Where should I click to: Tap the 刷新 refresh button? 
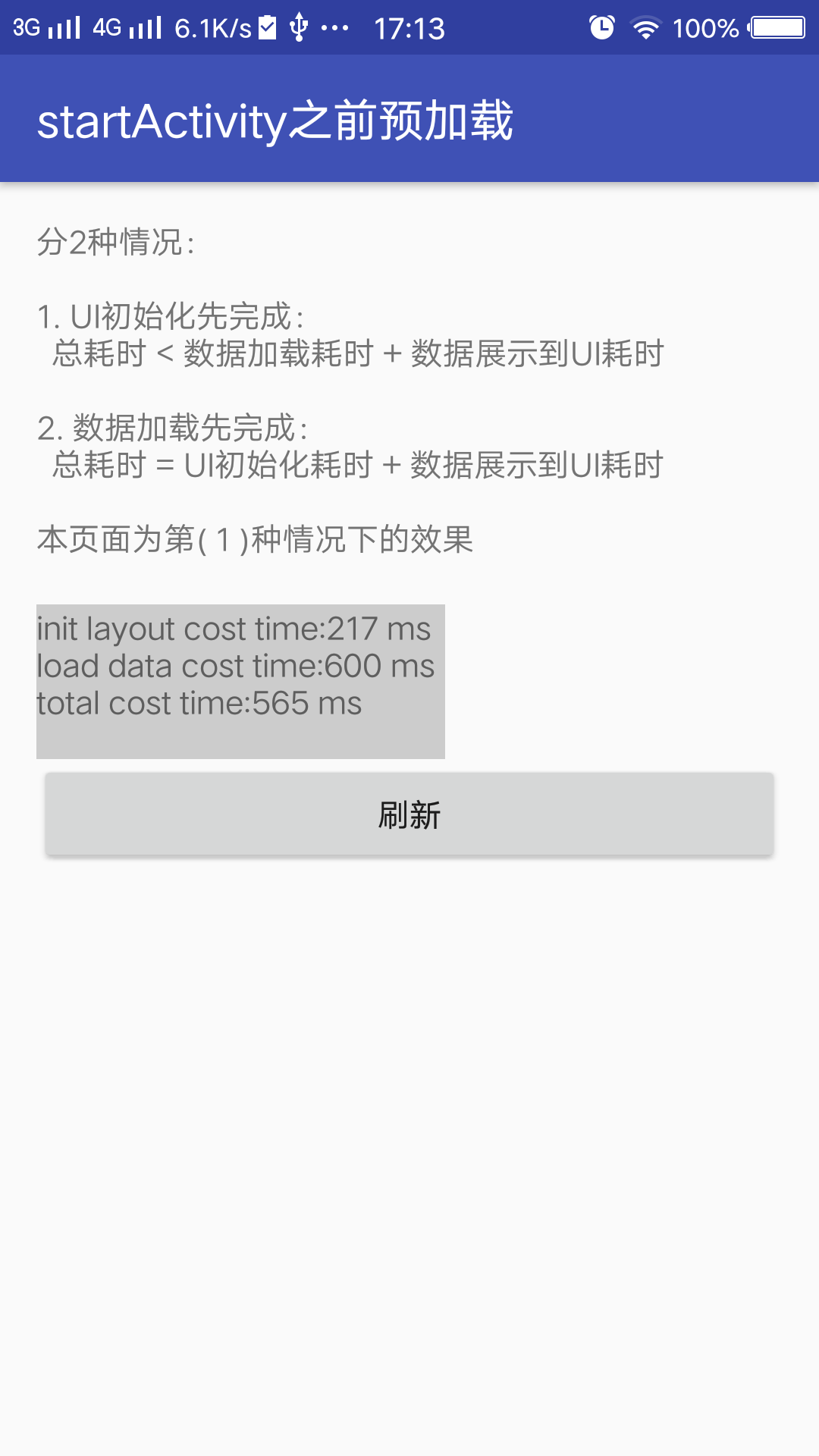point(409,814)
